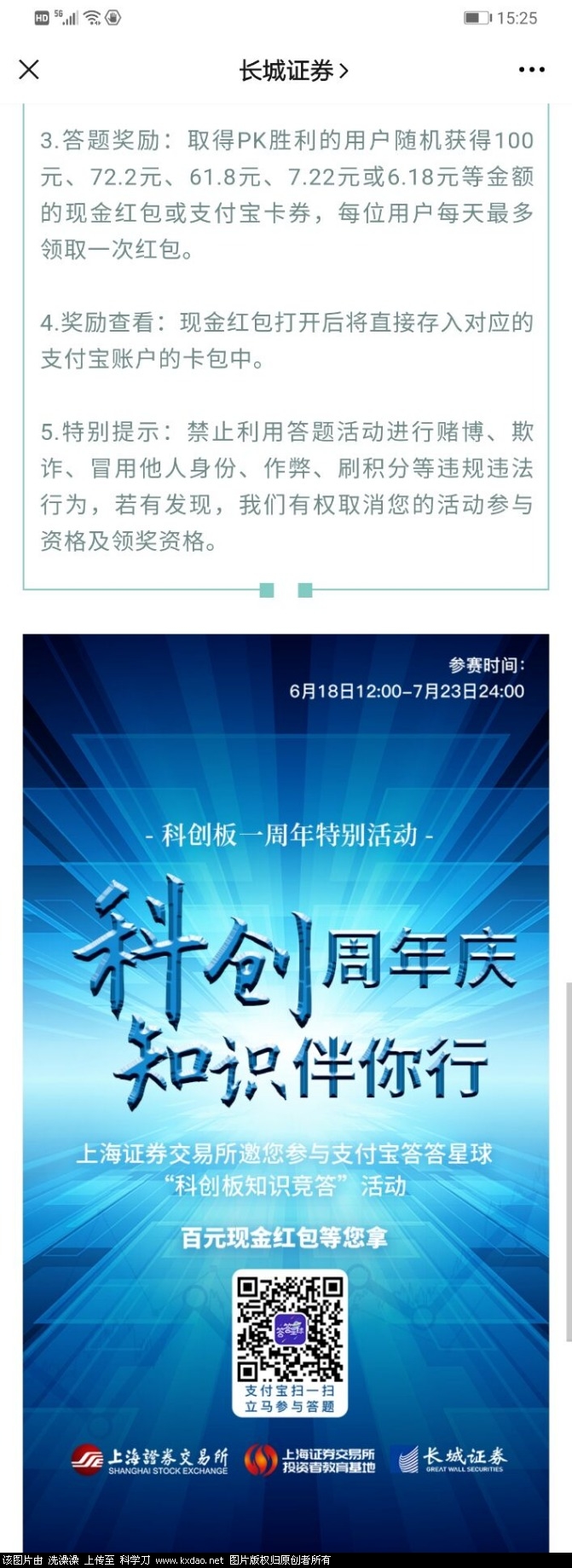Close the article page

29,70
